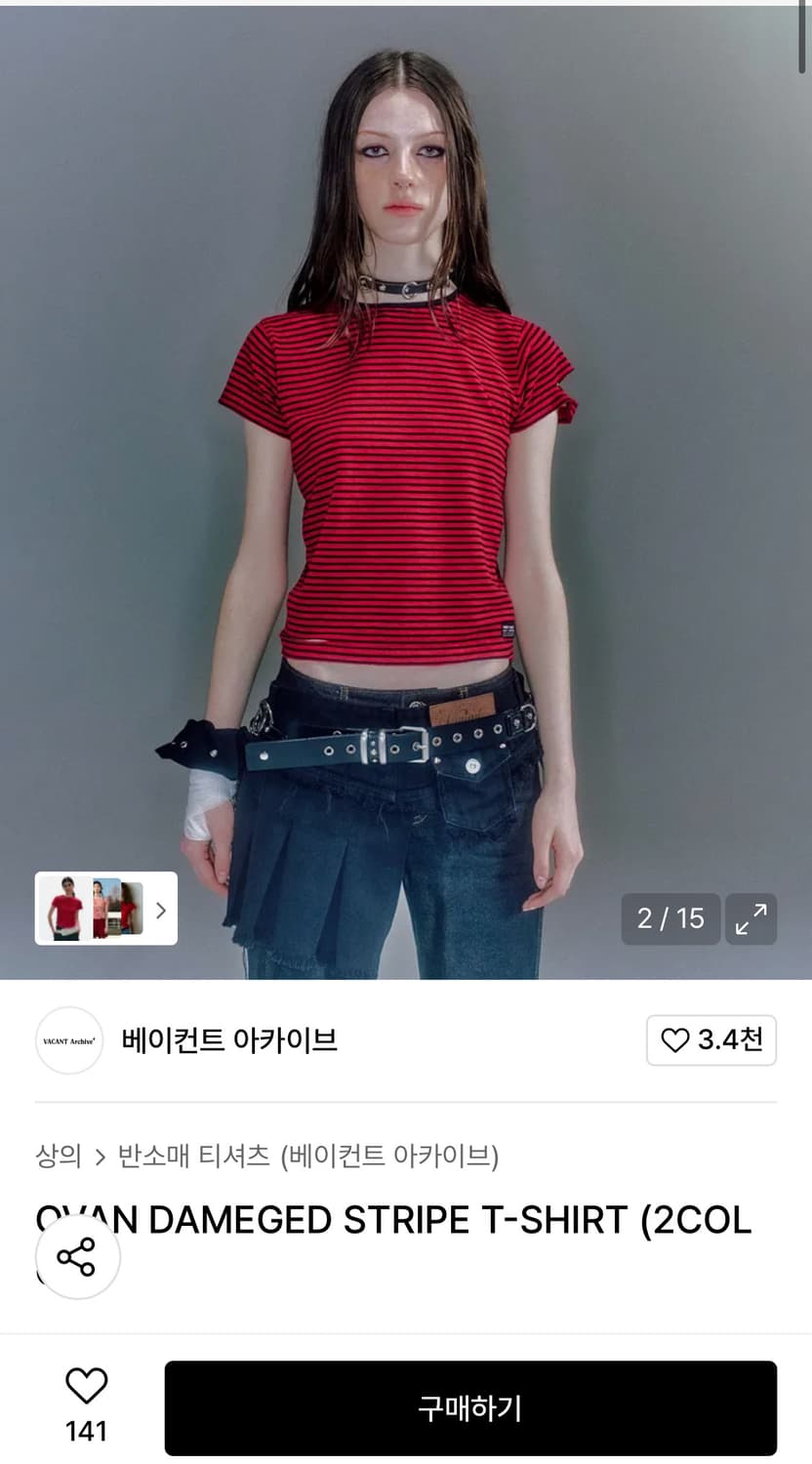Select the first carousel thumbnail

(65, 909)
